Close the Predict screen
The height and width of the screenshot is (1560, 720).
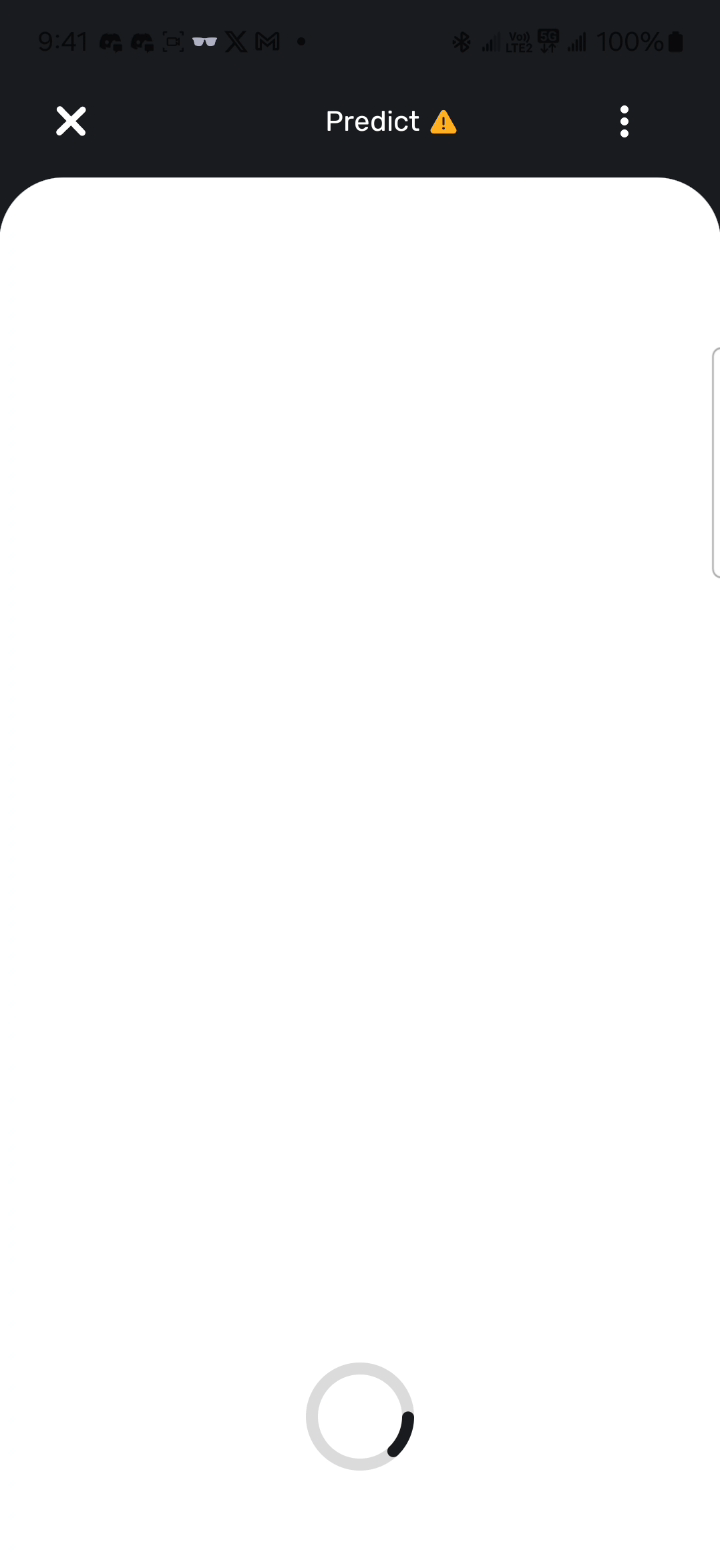pyautogui.click(x=71, y=121)
